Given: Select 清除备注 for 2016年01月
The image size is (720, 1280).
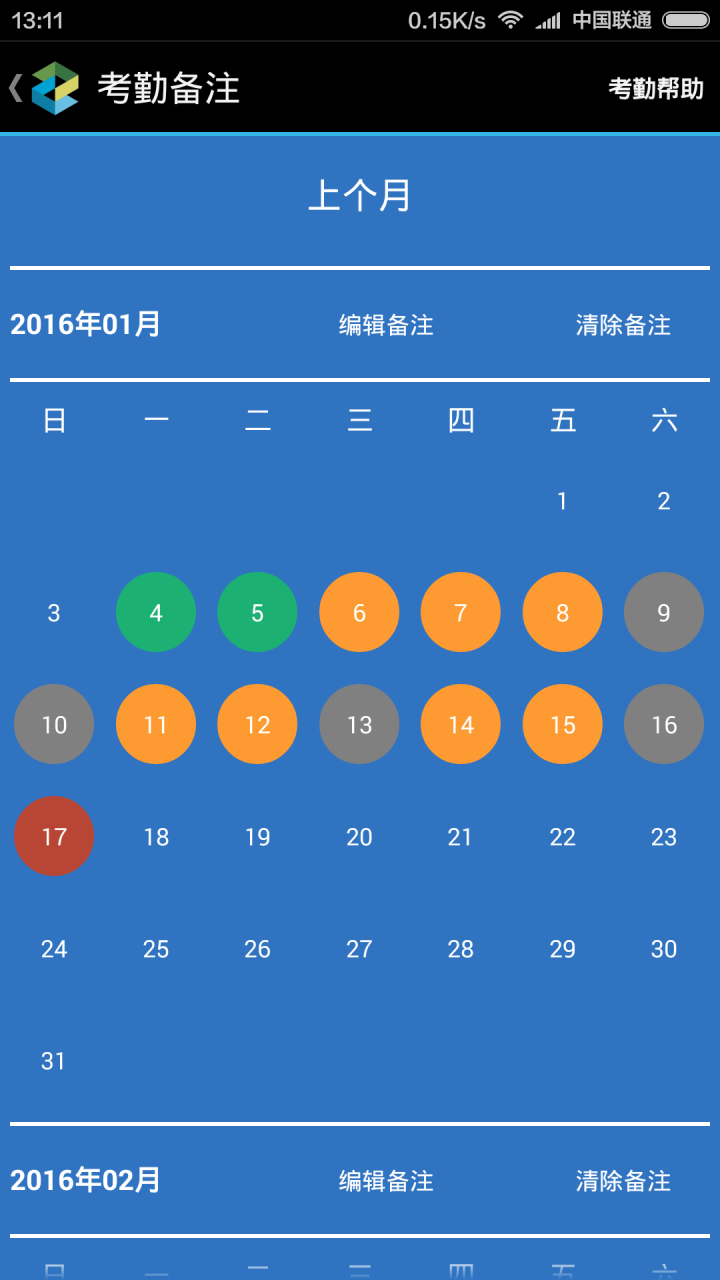Looking at the screenshot, I should click(x=622, y=325).
